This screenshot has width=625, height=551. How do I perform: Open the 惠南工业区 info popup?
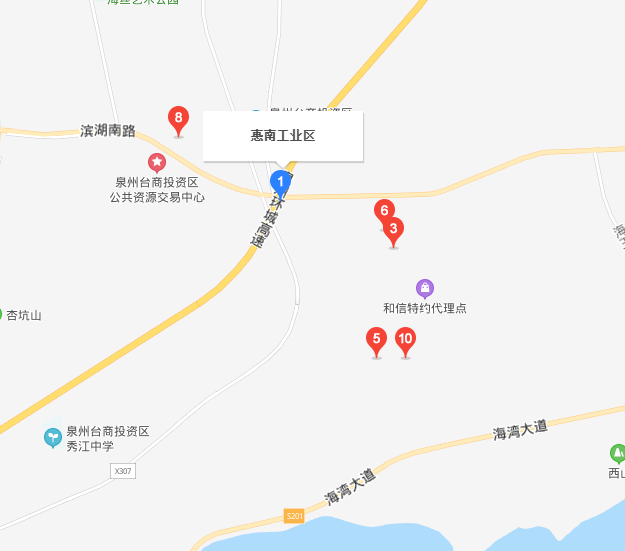pos(283,136)
